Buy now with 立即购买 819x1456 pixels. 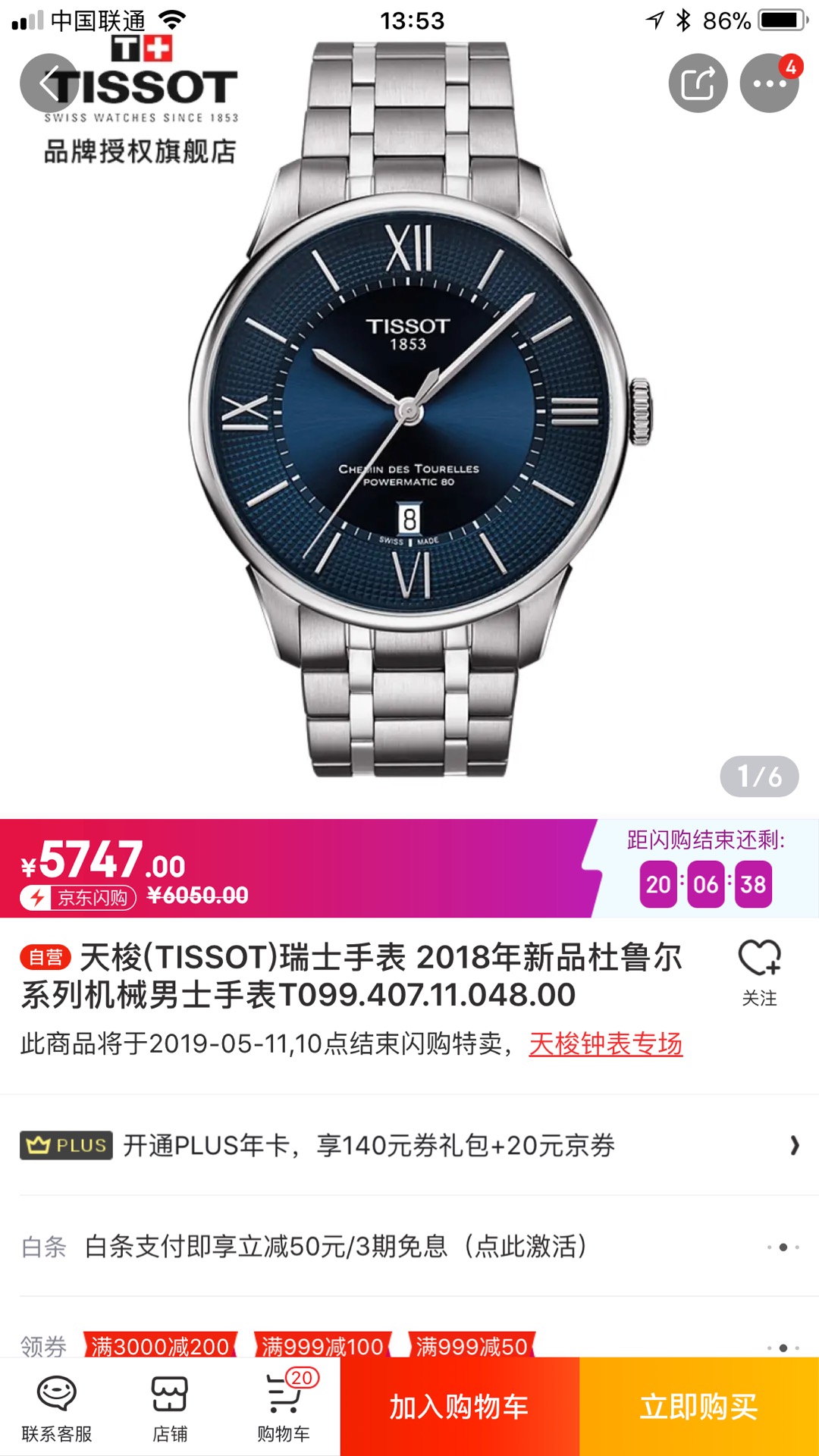tap(699, 1407)
